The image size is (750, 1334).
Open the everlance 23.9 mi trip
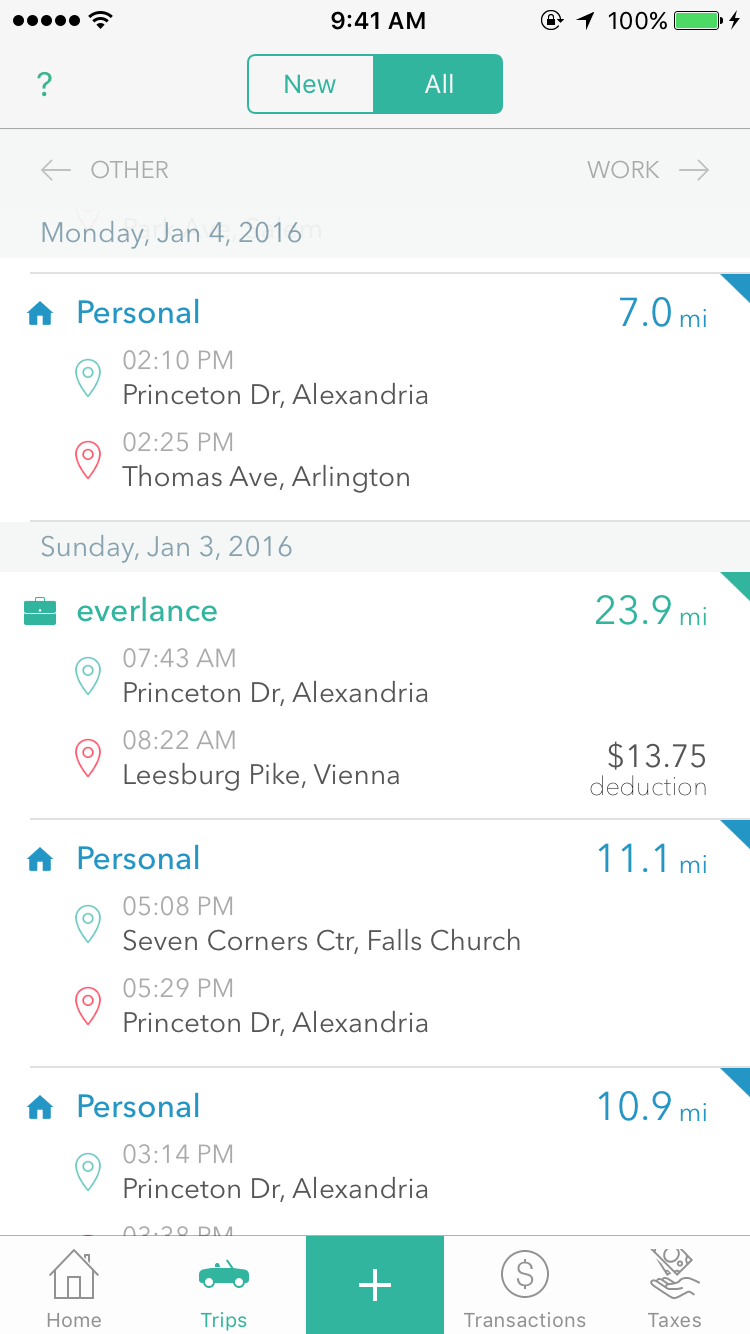(375, 695)
